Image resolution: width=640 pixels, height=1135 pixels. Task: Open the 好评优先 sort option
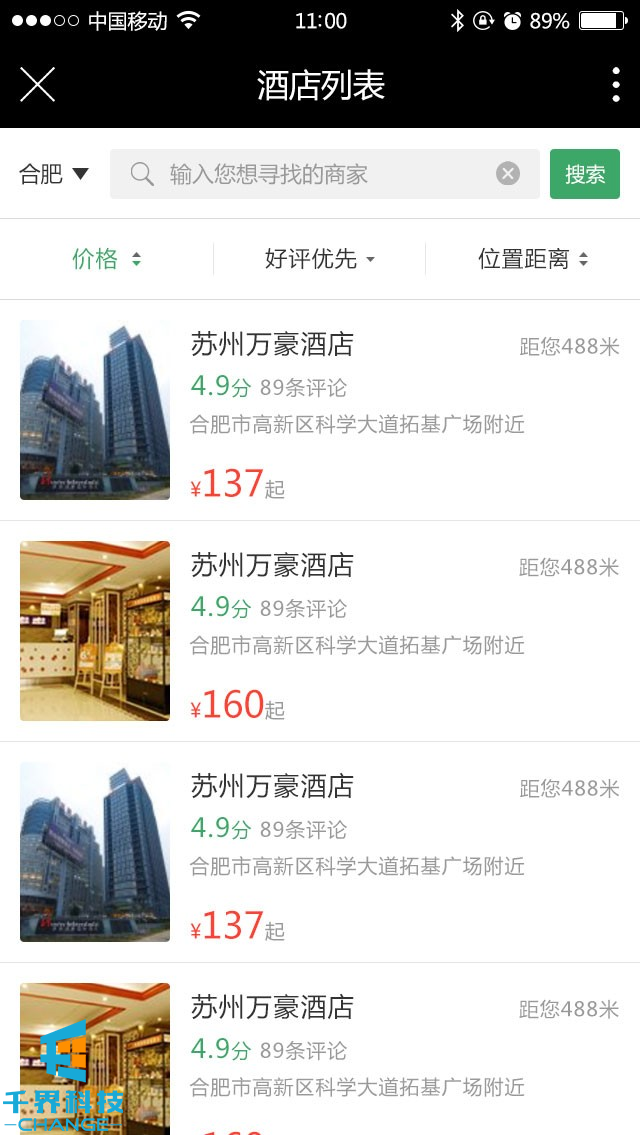pos(319,259)
